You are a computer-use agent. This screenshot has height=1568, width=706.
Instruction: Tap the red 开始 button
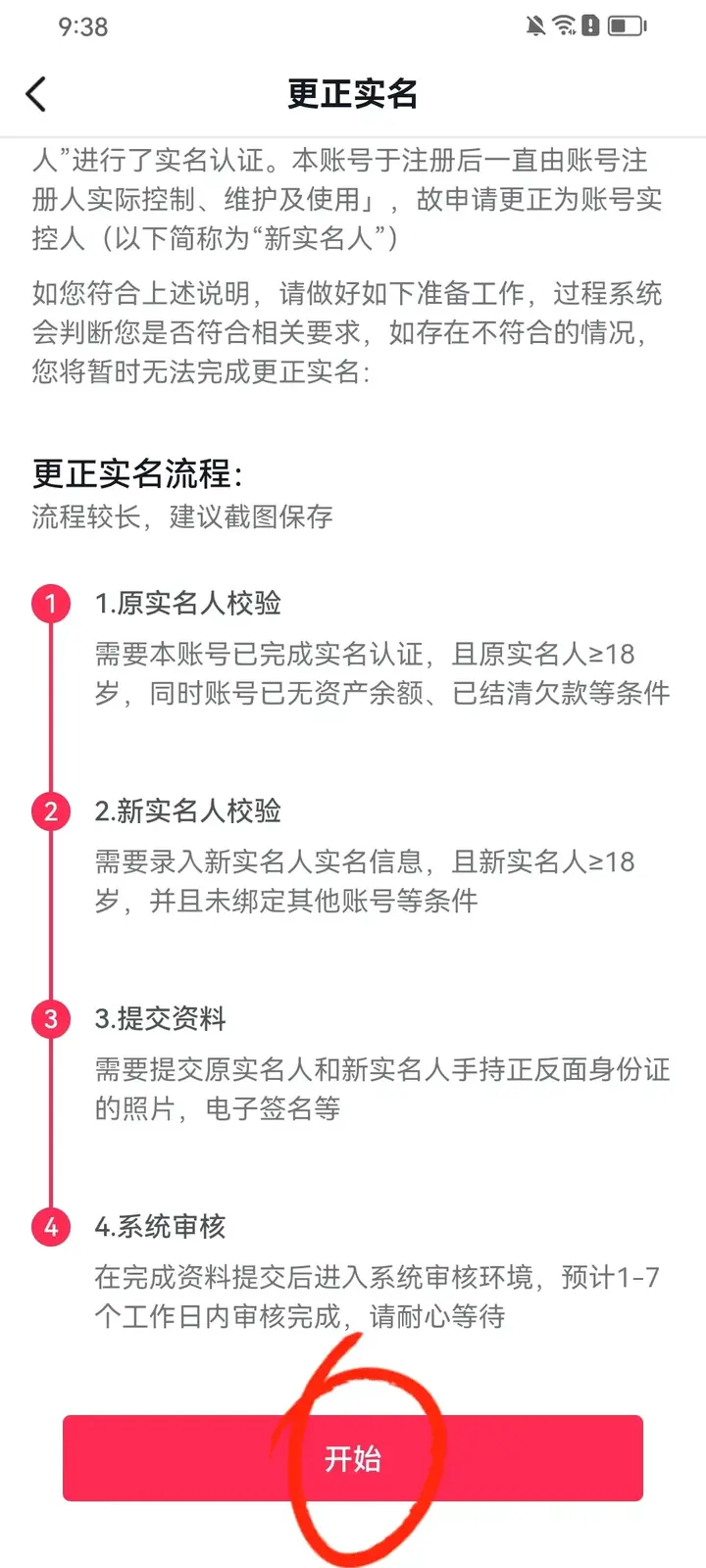point(353,1458)
